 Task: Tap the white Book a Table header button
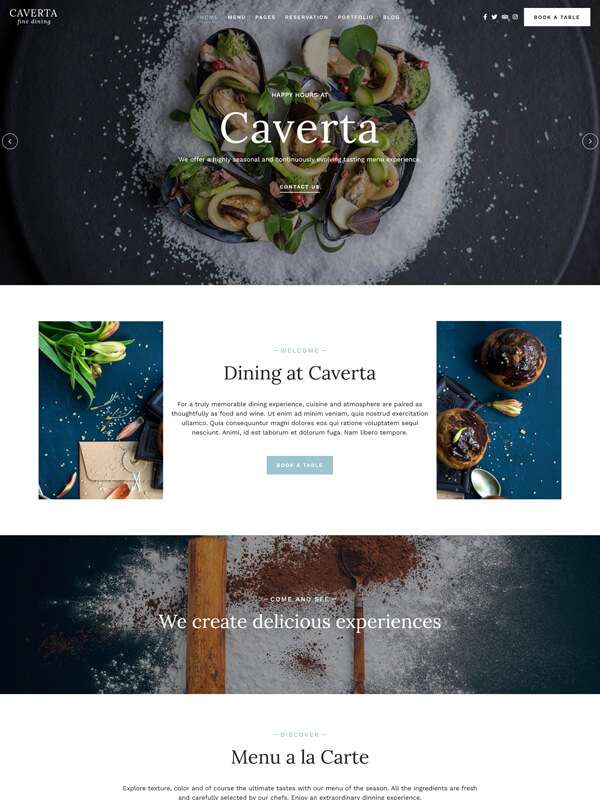(556, 17)
